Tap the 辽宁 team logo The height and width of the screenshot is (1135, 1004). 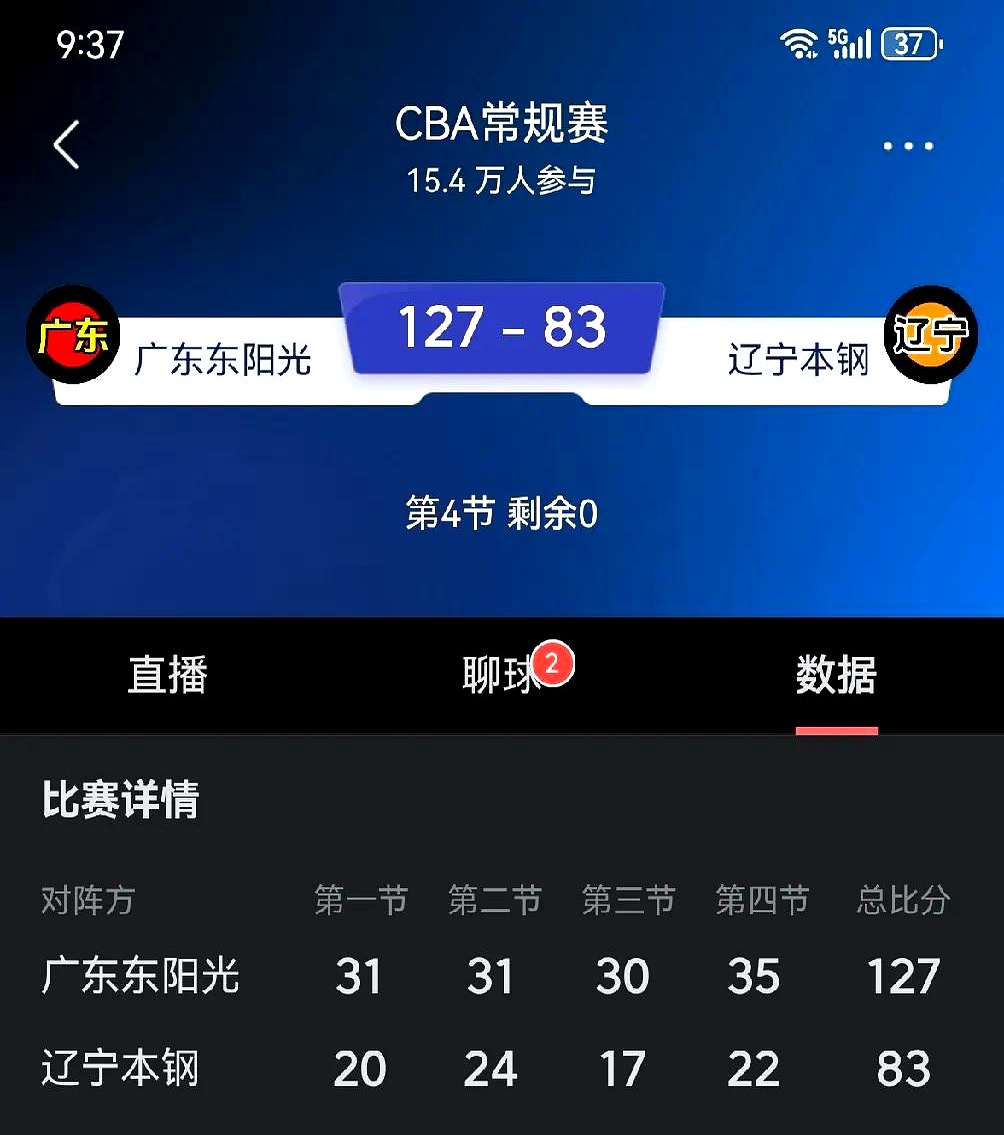point(931,334)
